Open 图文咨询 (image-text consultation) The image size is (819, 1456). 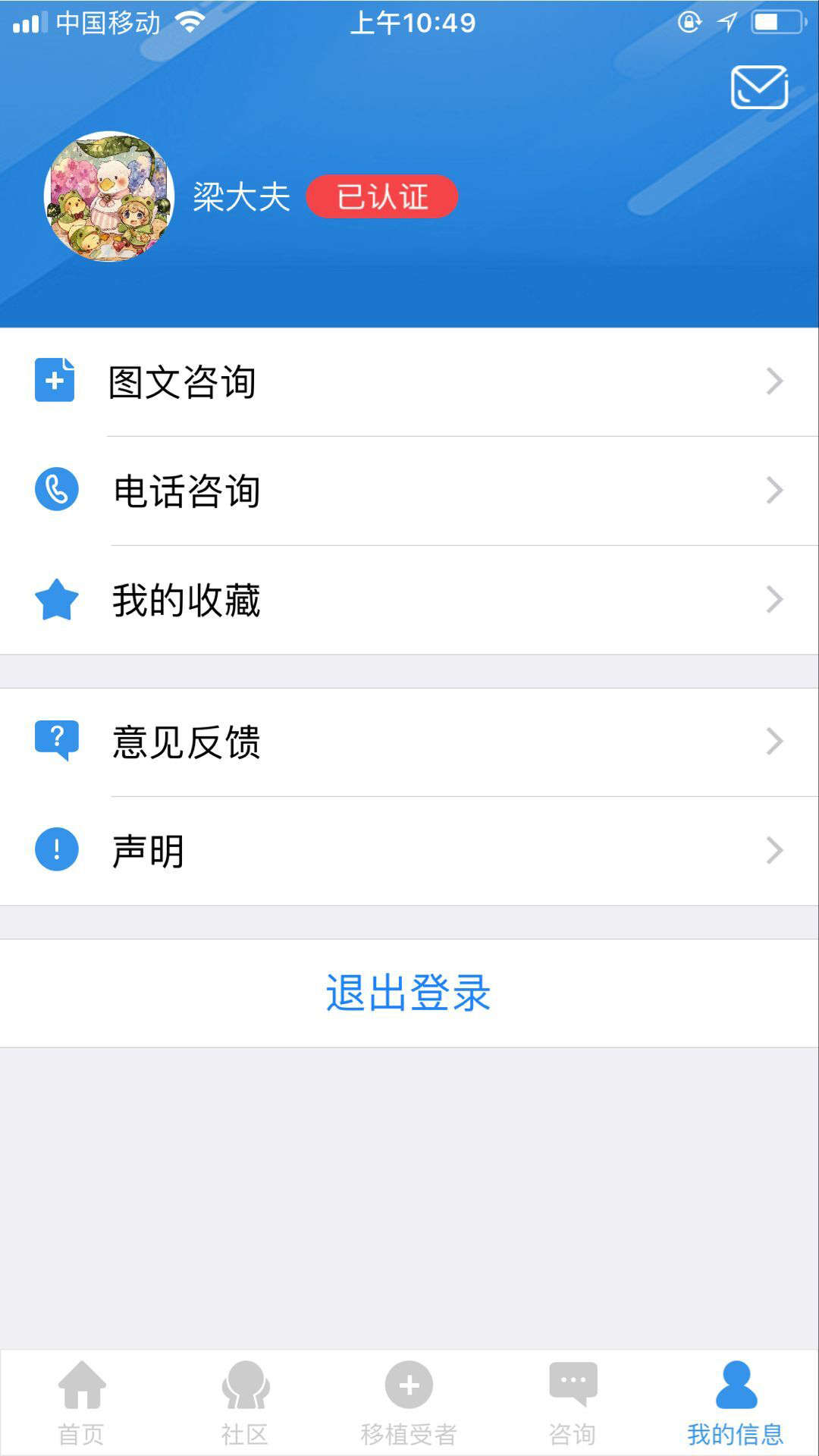(409, 381)
